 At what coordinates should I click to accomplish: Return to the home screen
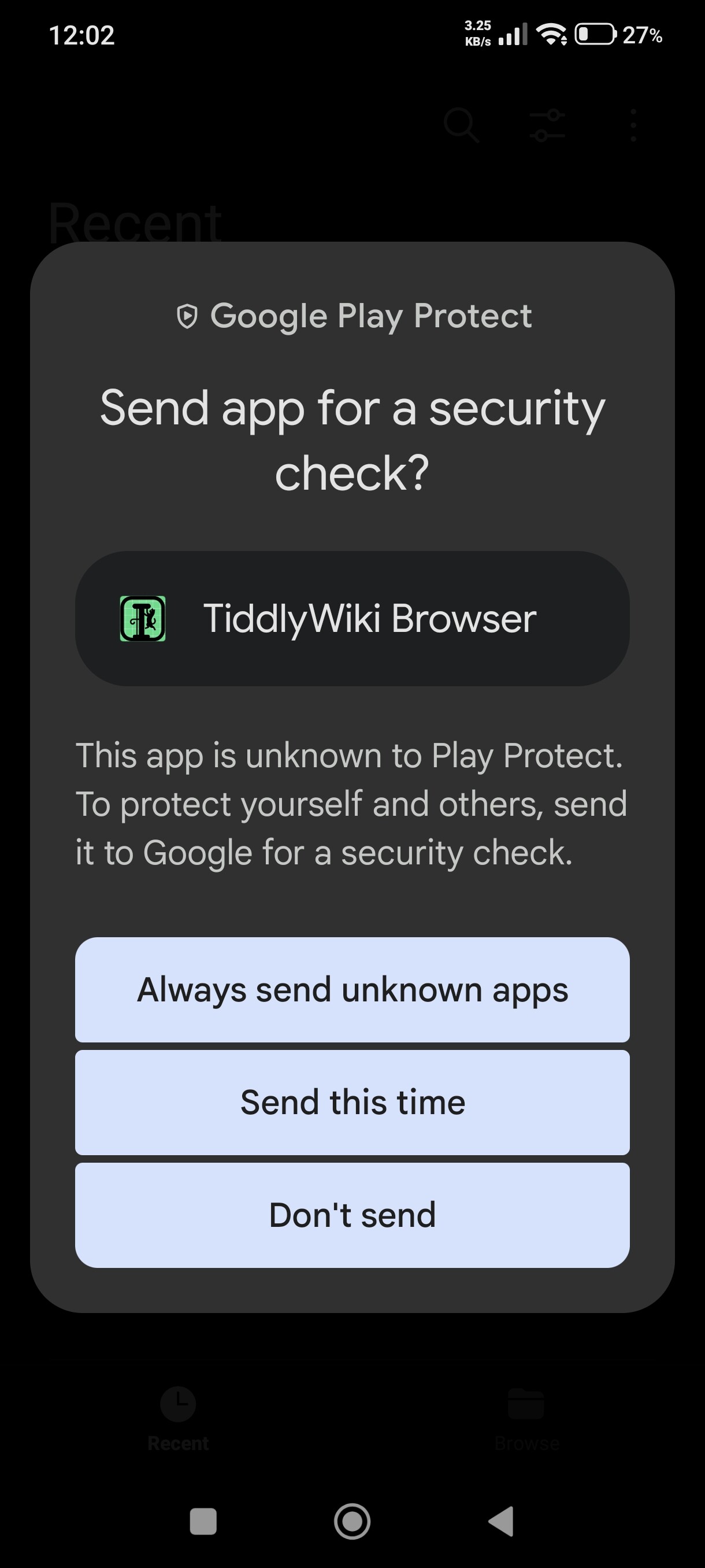pyautogui.click(x=352, y=1521)
